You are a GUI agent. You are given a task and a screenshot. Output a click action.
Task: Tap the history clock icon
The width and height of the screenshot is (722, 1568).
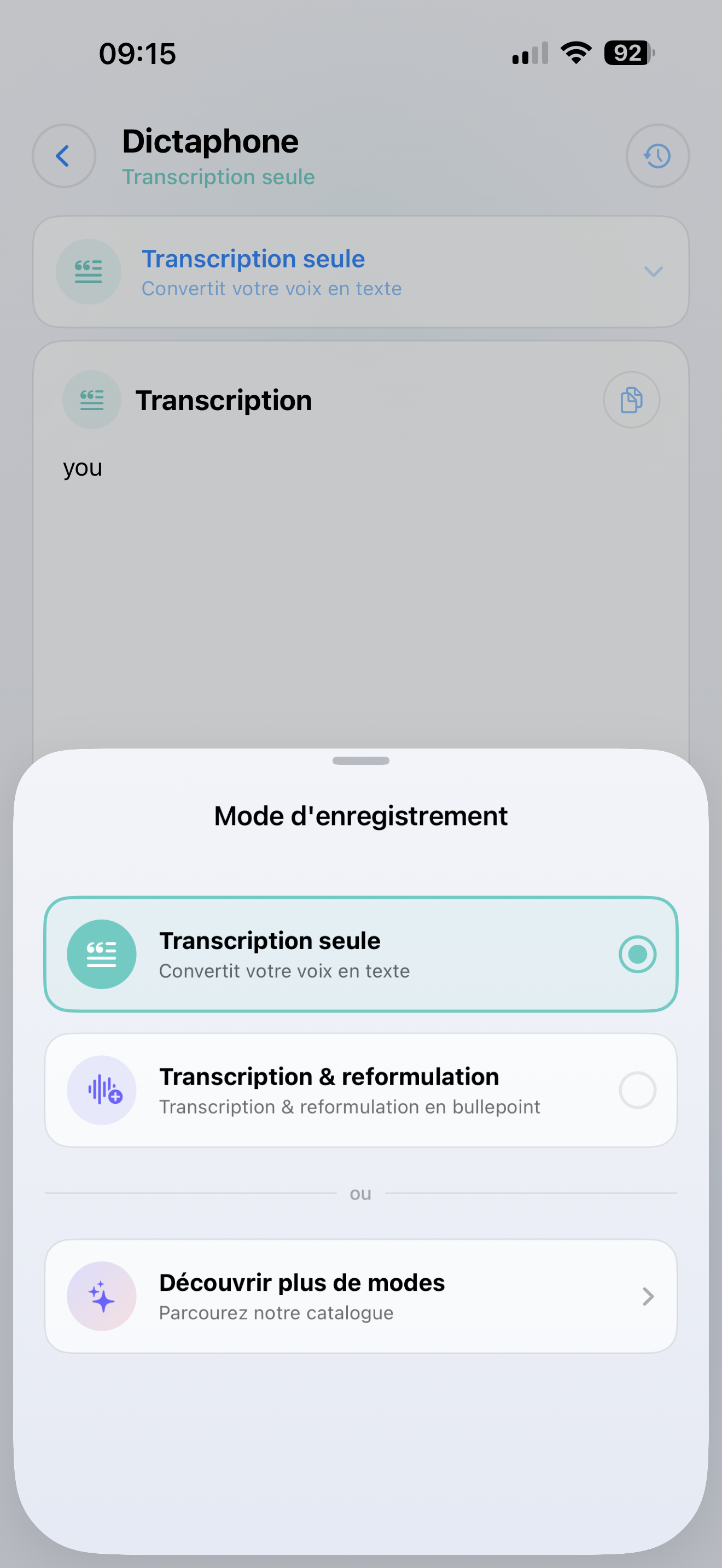click(x=657, y=156)
